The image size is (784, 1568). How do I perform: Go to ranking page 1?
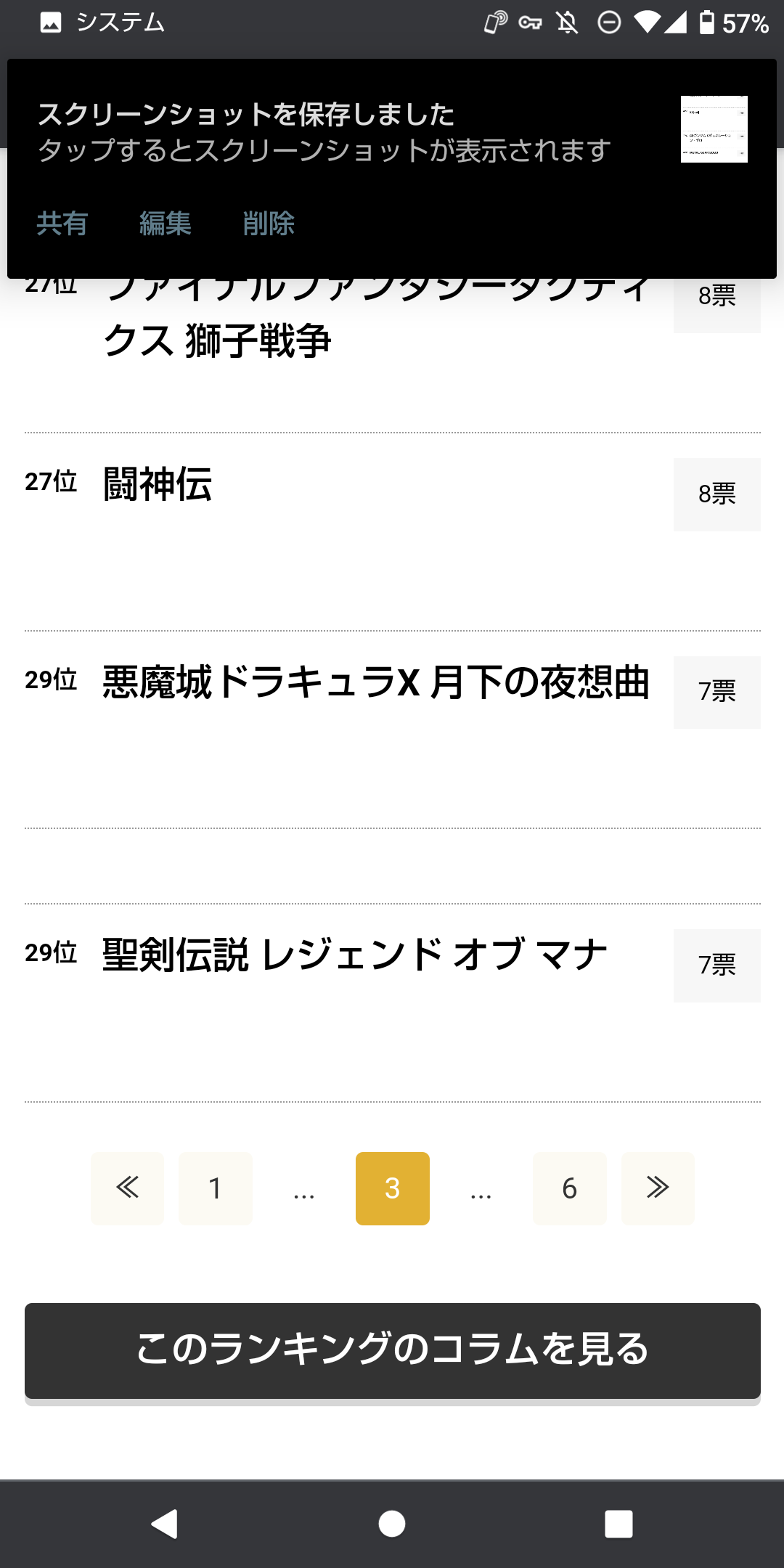(x=216, y=1188)
